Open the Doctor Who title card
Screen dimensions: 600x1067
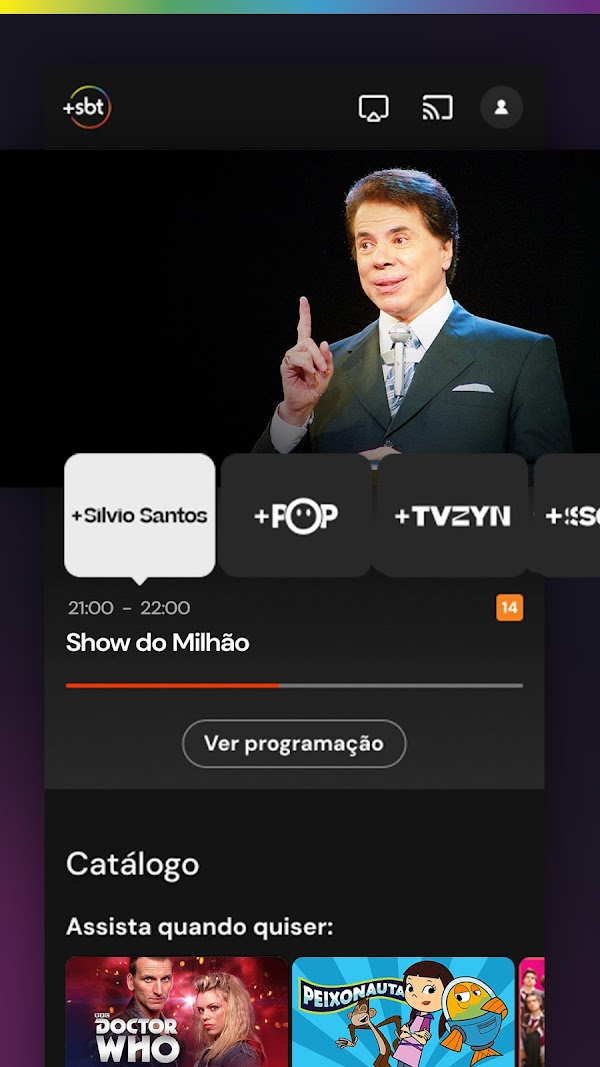(x=176, y=1012)
